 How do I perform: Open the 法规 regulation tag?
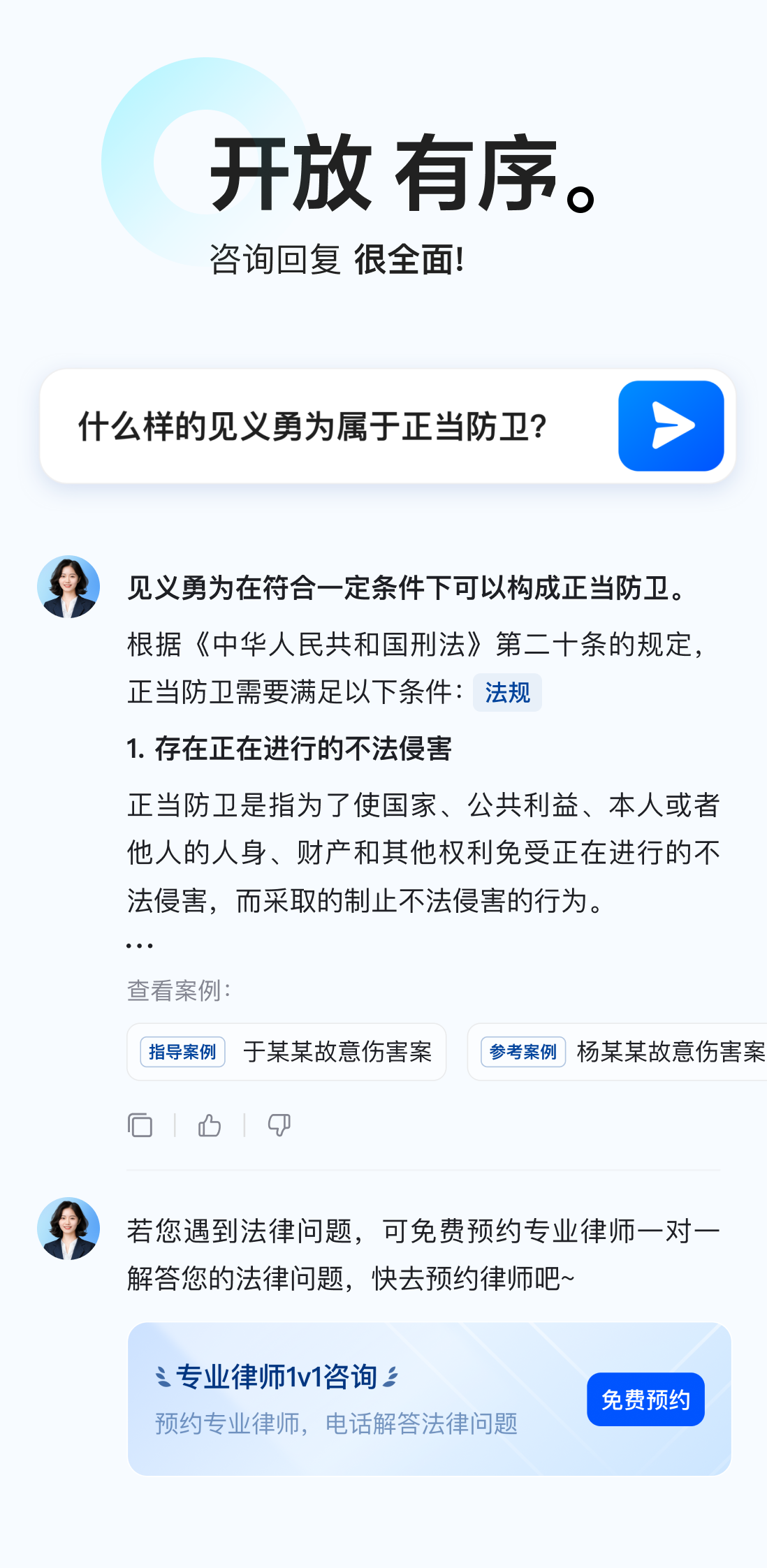pyautogui.click(x=507, y=693)
